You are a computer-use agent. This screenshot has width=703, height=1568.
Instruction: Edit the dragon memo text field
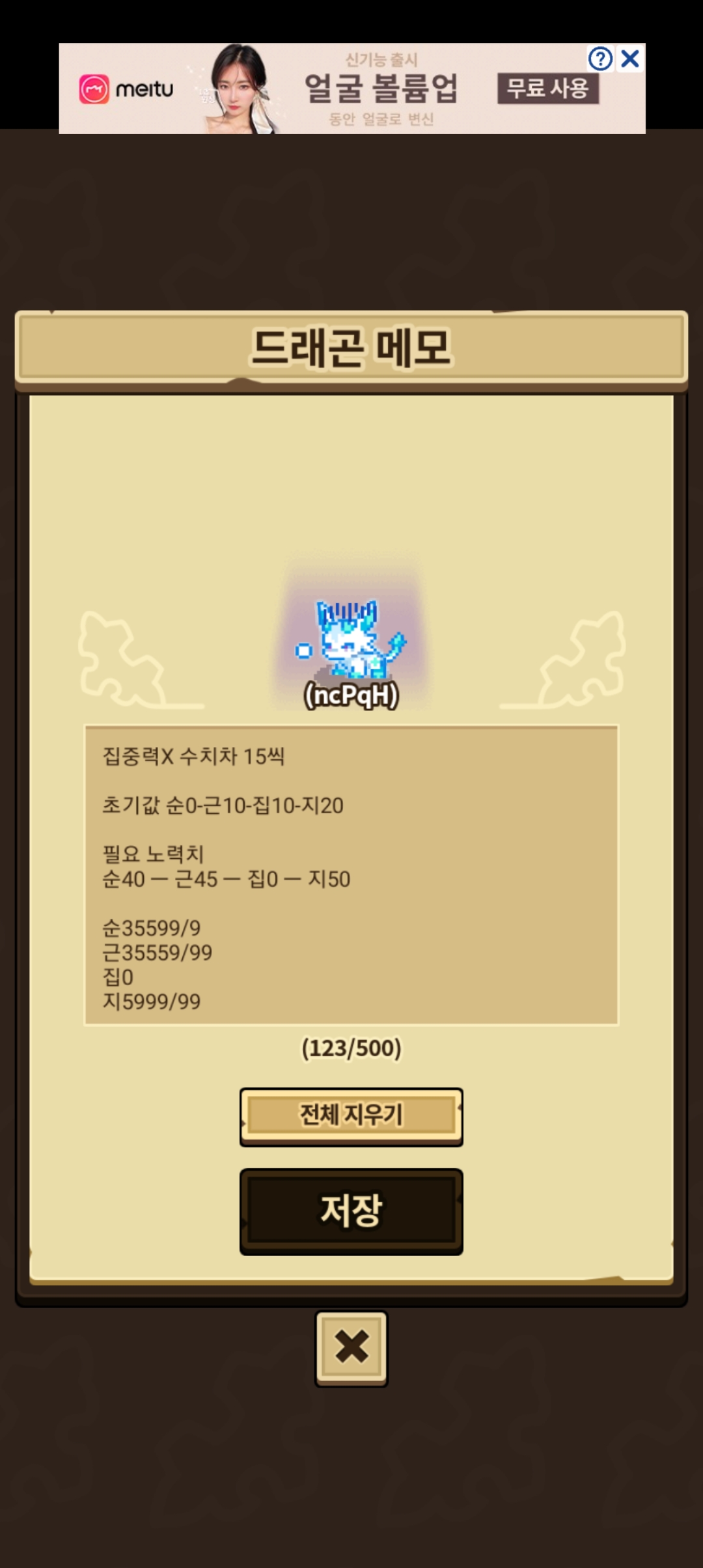click(x=351, y=875)
